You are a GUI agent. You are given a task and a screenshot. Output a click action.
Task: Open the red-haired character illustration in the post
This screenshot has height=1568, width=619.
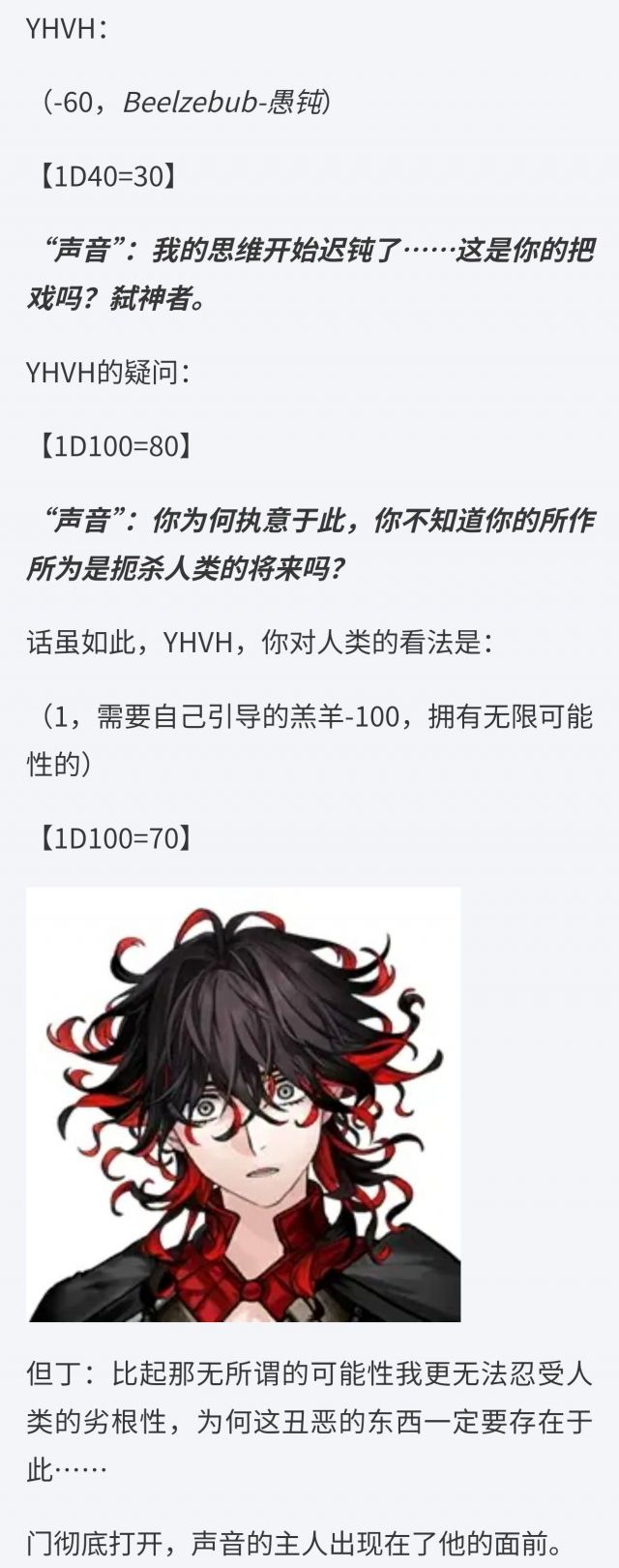click(x=244, y=1104)
